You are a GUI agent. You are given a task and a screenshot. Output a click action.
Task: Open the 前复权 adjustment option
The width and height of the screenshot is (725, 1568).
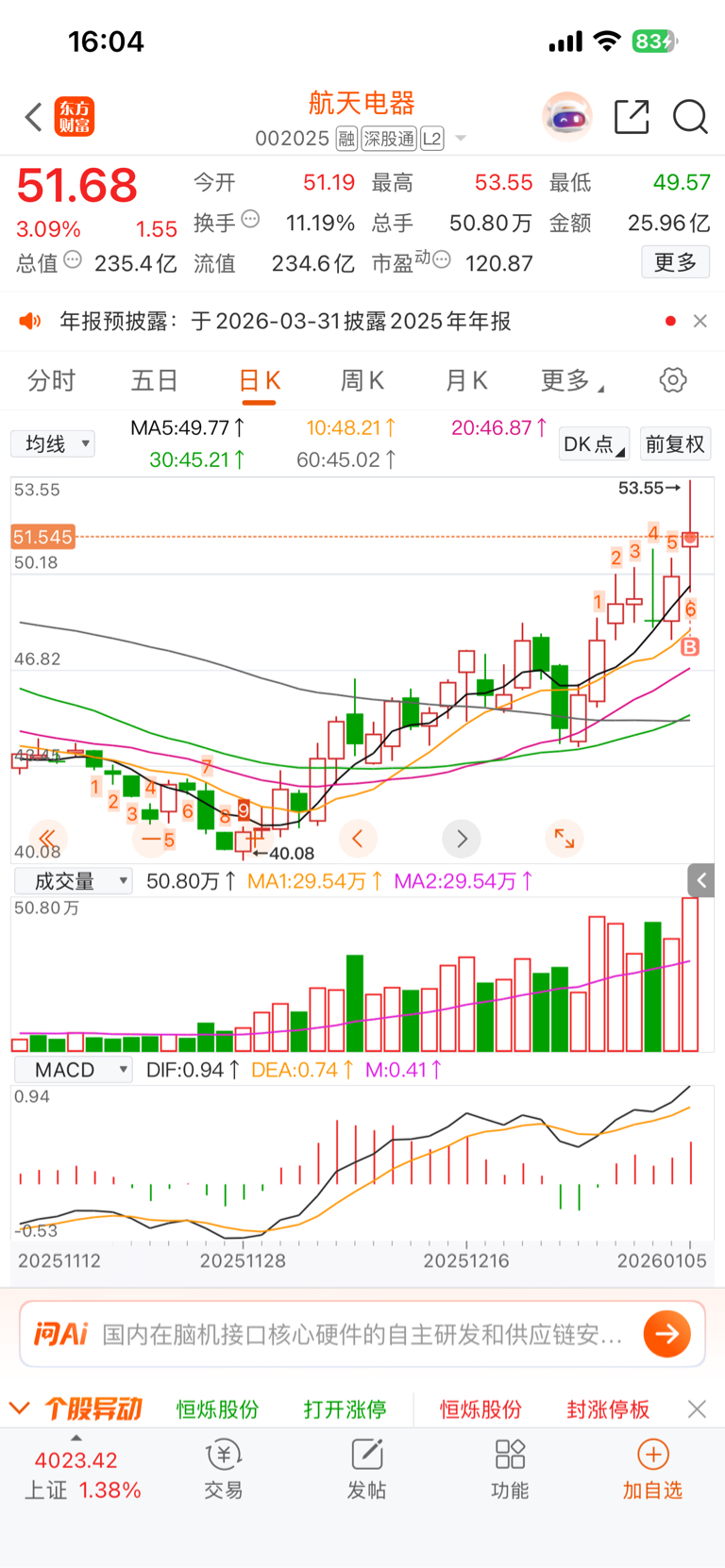(675, 443)
